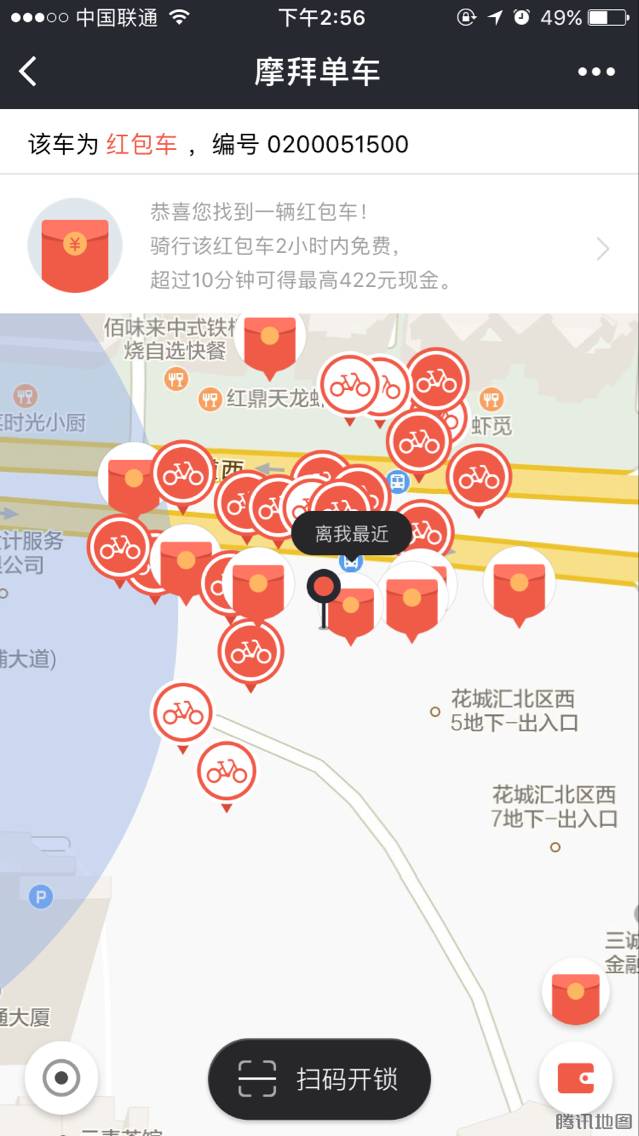Screen dimensions: 639x1136
Task: Recenter map with the location button
Action: click(61, 1078)
